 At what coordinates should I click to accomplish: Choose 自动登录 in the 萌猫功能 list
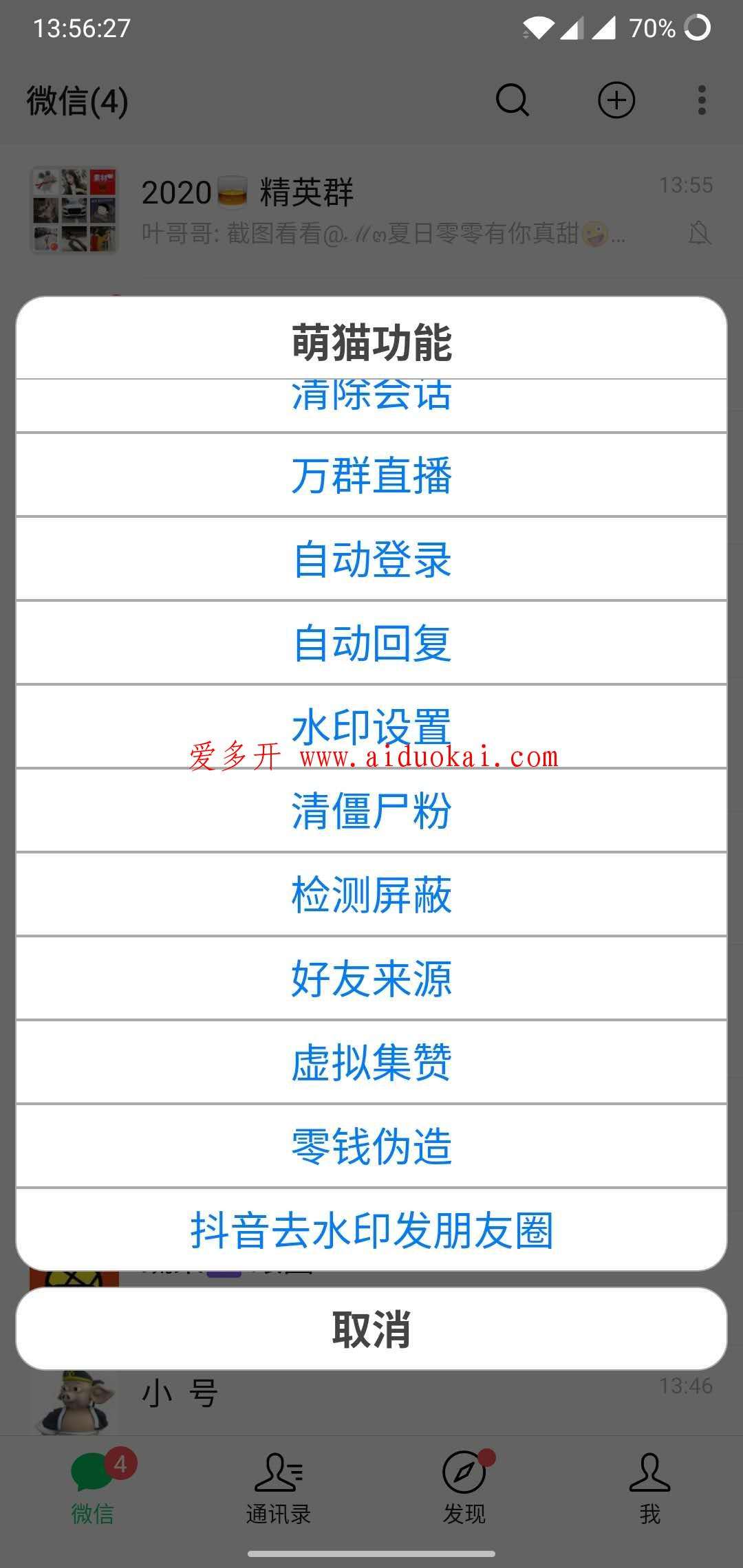371,558
